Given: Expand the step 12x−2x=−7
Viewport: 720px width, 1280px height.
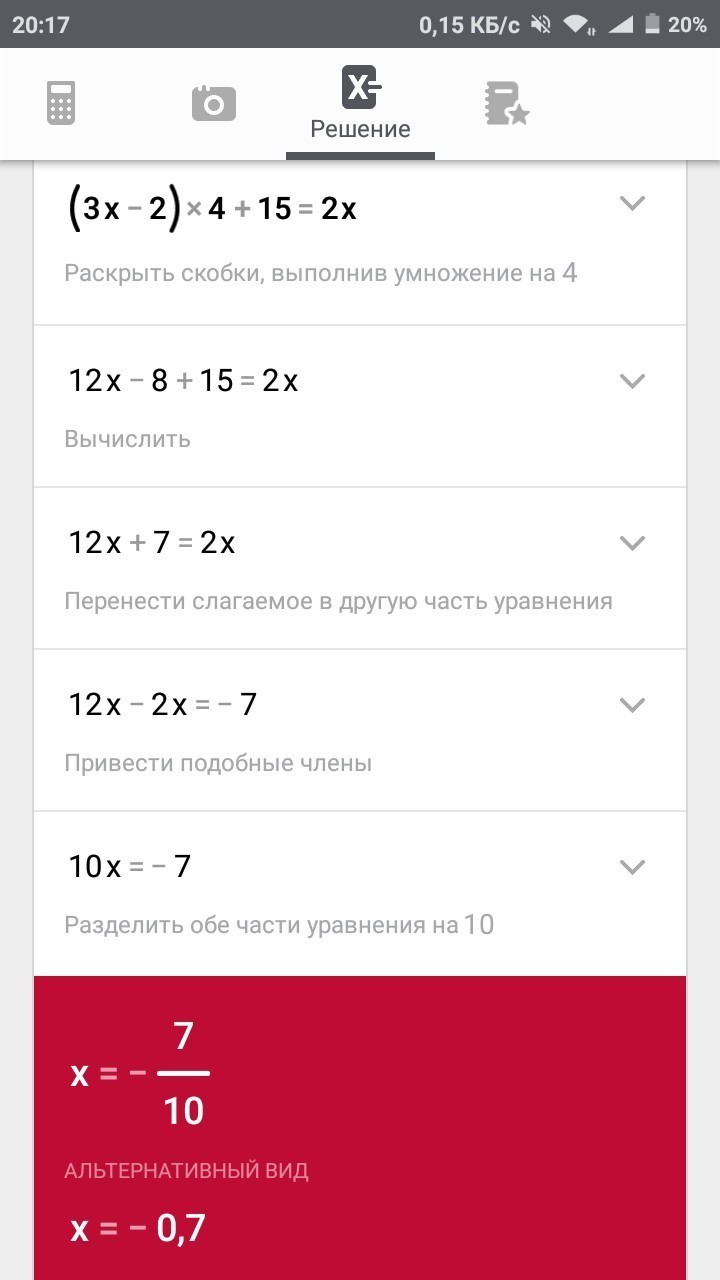Looking at the screenshot, I should [632, 705].
